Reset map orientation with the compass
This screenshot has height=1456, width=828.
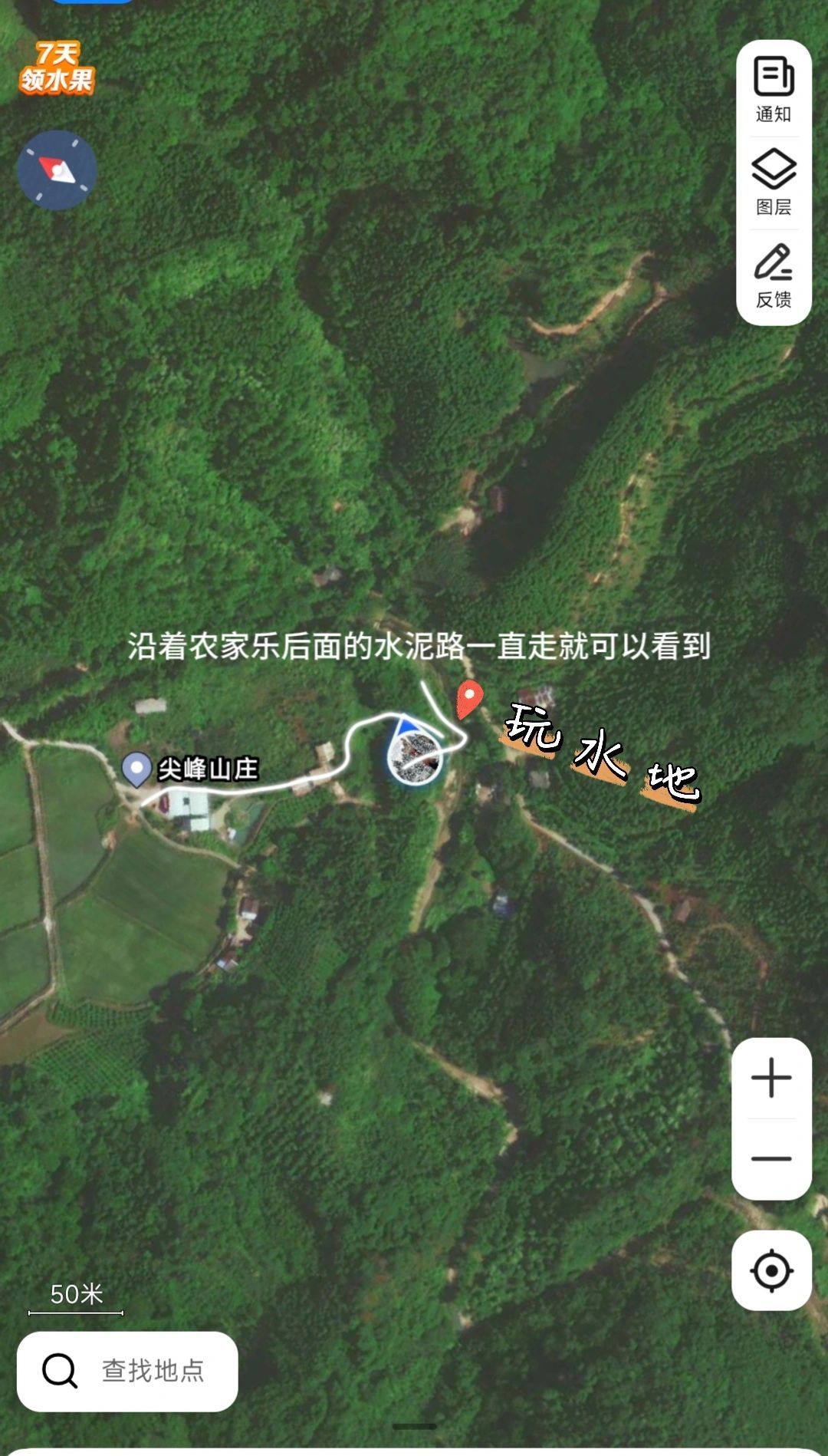coord(57,170)
